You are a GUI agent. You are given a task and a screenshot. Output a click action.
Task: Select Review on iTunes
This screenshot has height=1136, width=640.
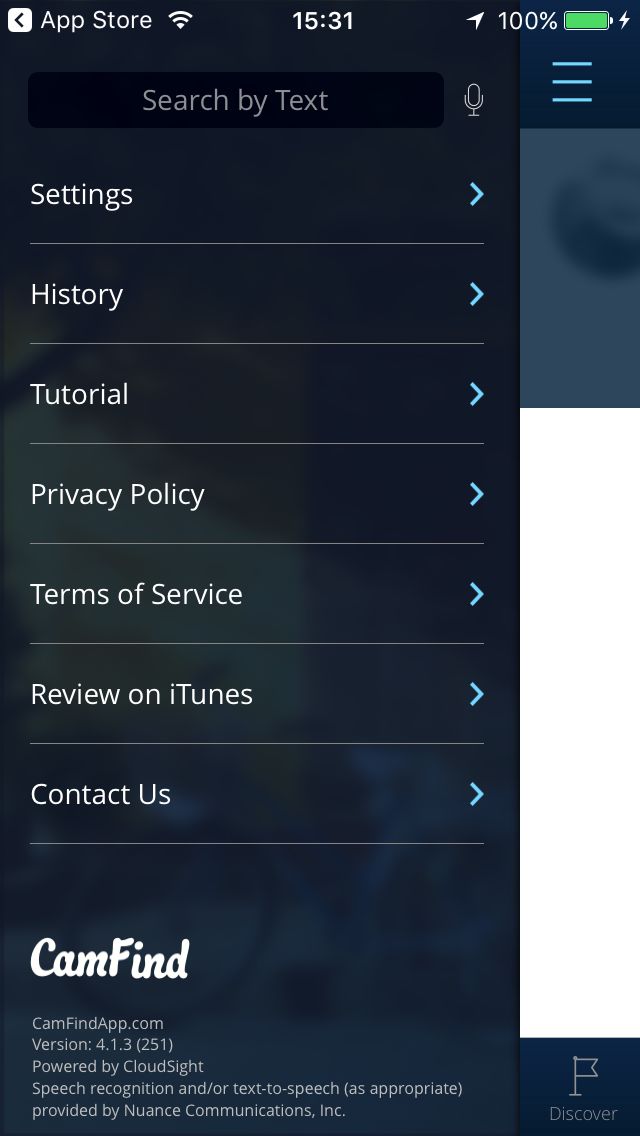[x=257, y=694]
